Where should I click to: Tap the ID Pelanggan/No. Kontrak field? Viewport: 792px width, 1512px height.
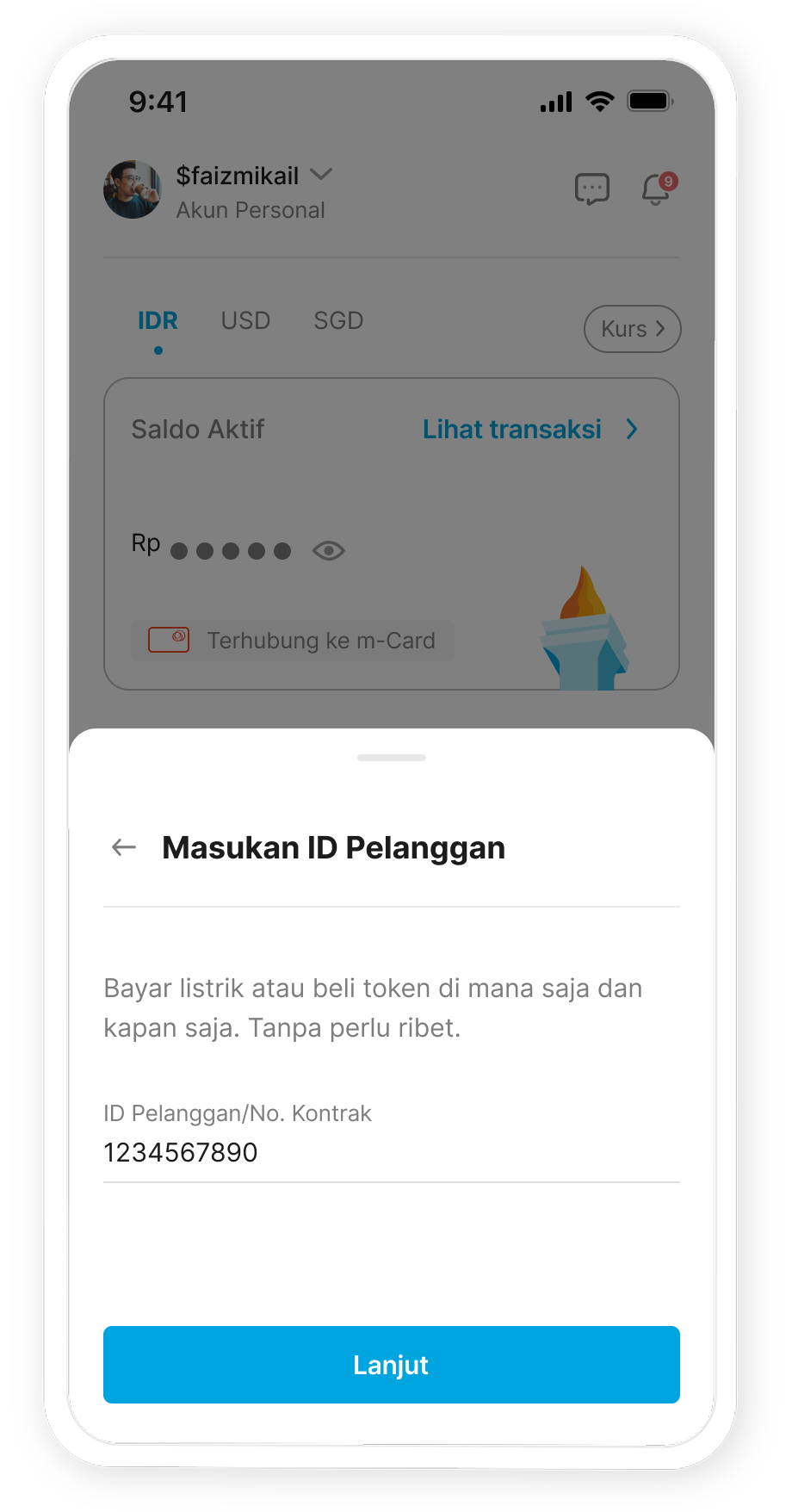pyautogui.click(x=391, y=1152)
